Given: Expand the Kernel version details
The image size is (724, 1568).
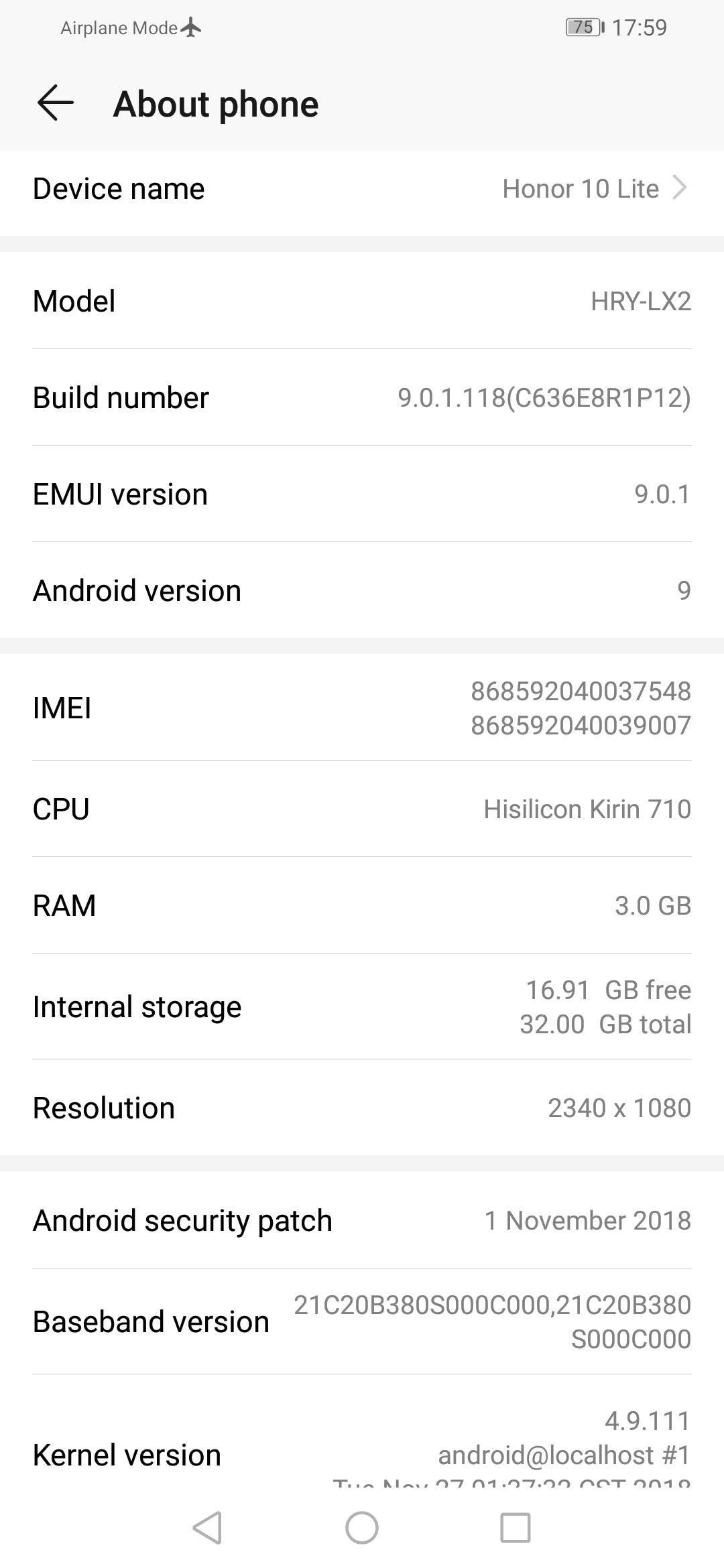Looking at the screenshot, I should (x=362, y=1454).
